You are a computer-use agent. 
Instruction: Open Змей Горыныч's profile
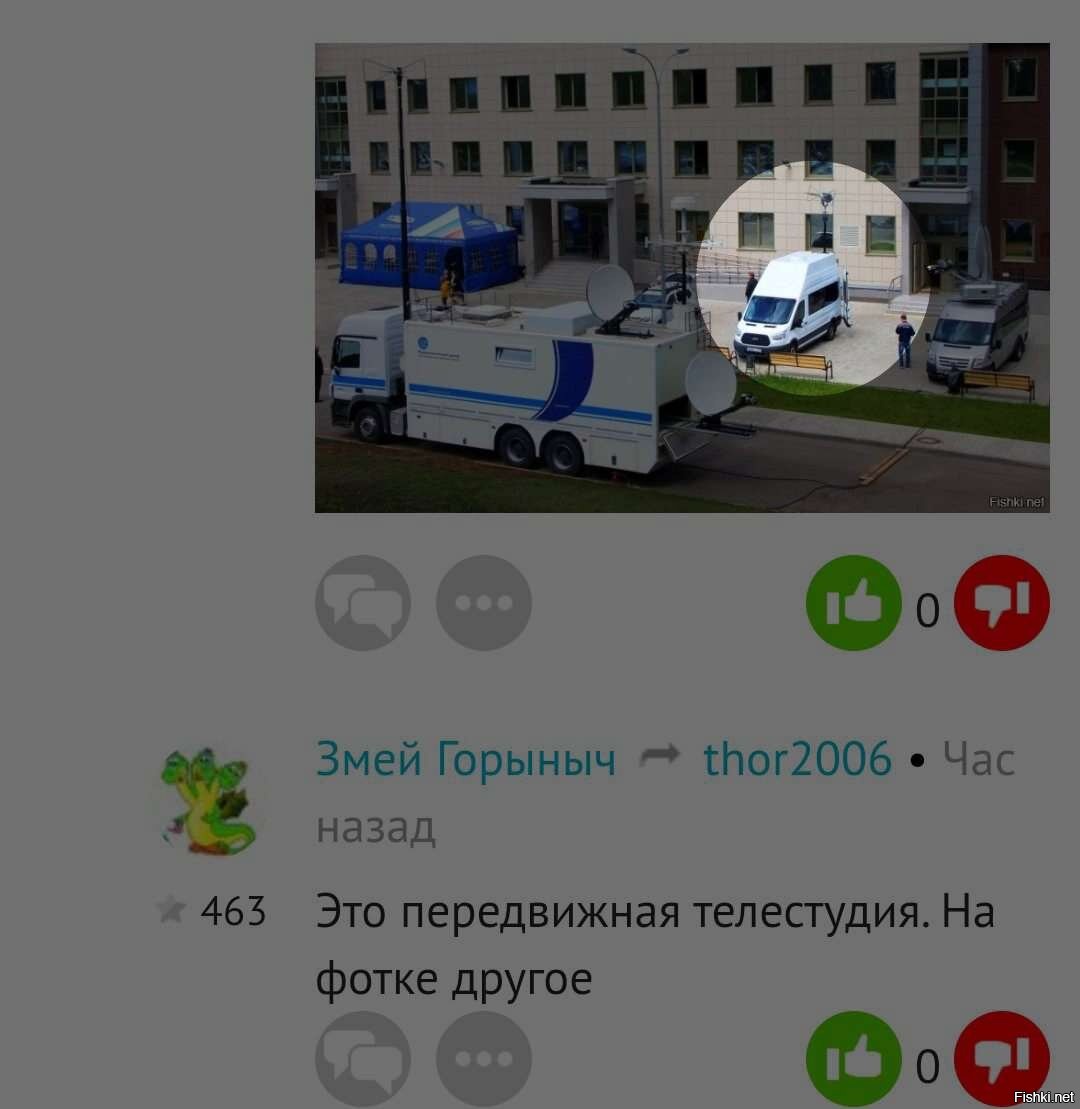[466, 759]
